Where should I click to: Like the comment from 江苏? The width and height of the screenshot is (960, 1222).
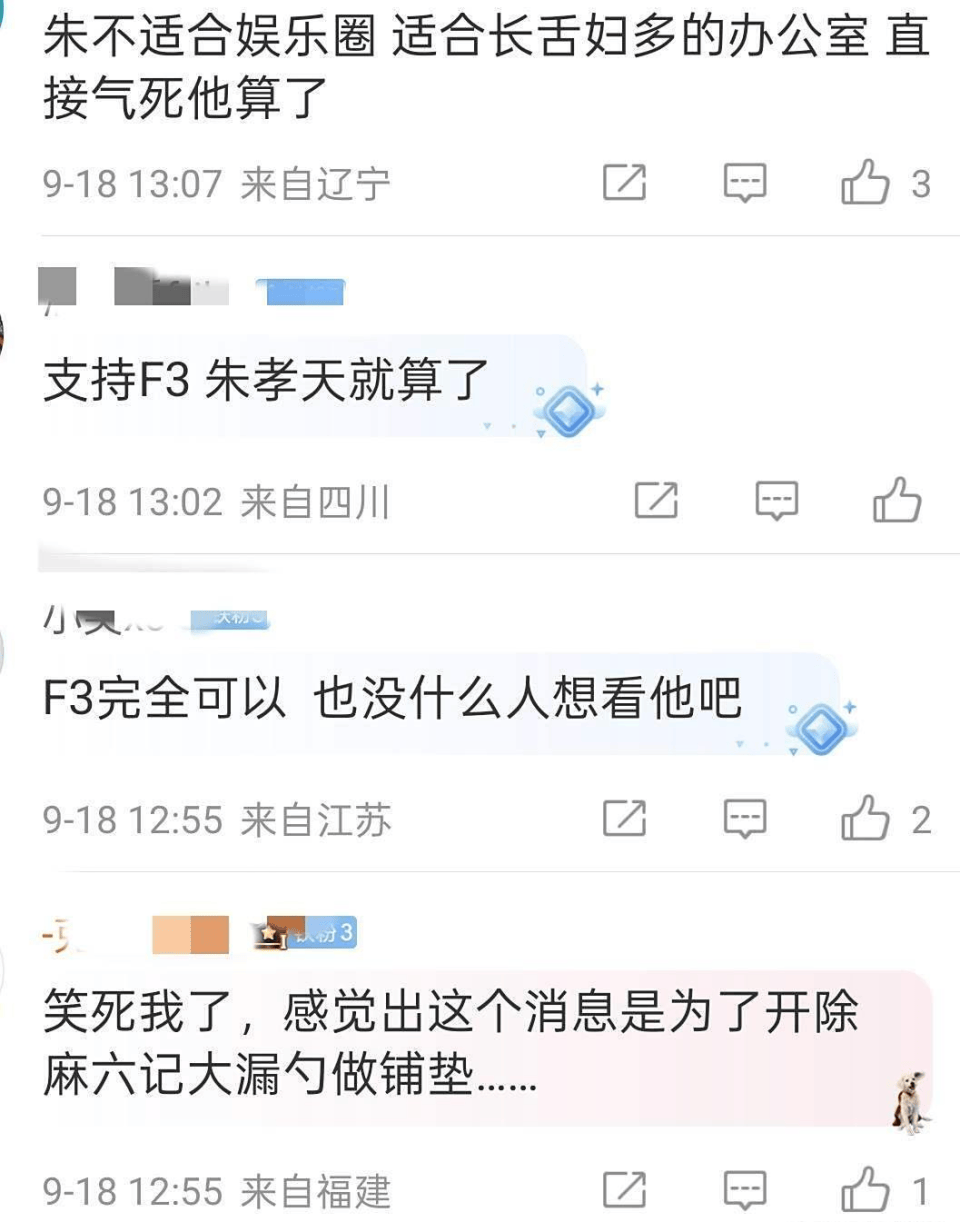click(x=865, y=819)
